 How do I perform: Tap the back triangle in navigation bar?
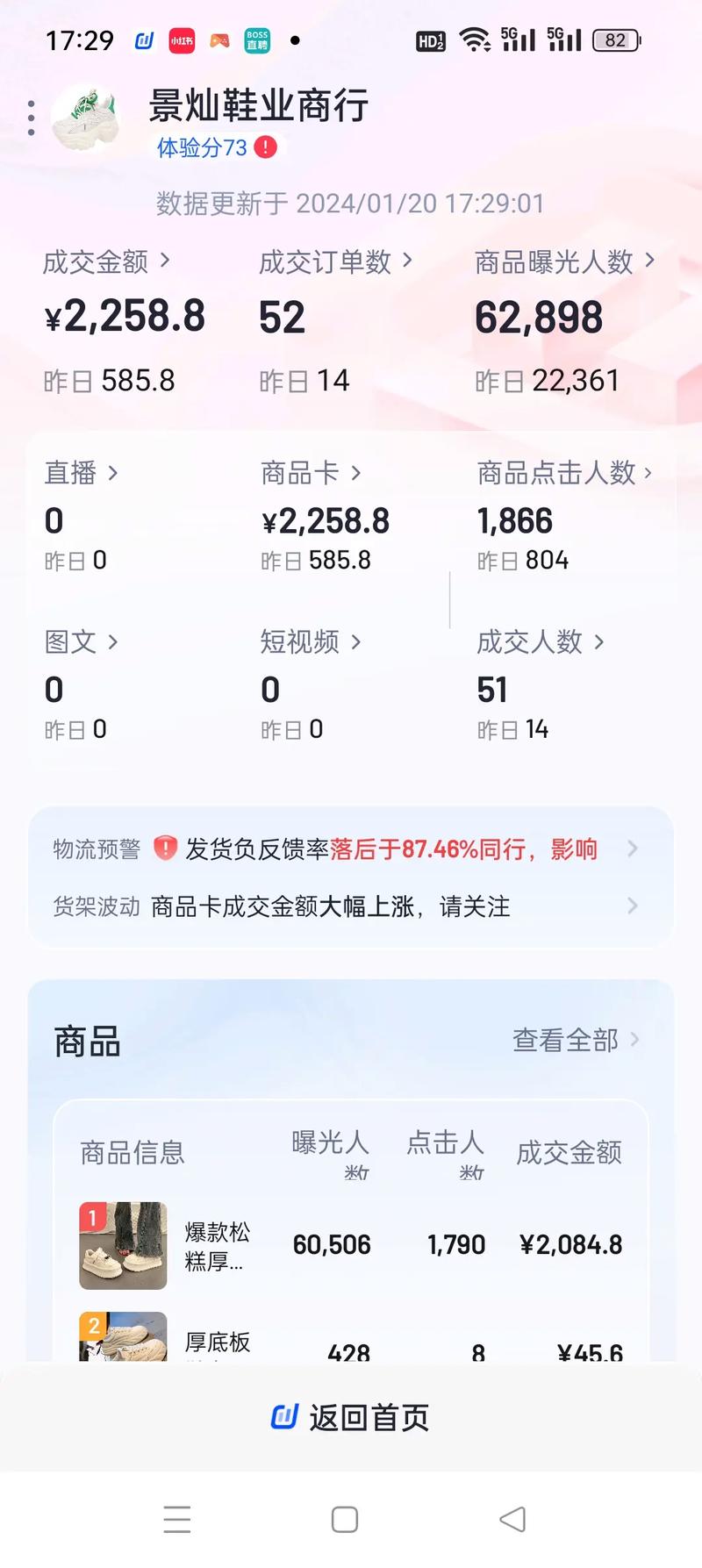(512, 1519)
